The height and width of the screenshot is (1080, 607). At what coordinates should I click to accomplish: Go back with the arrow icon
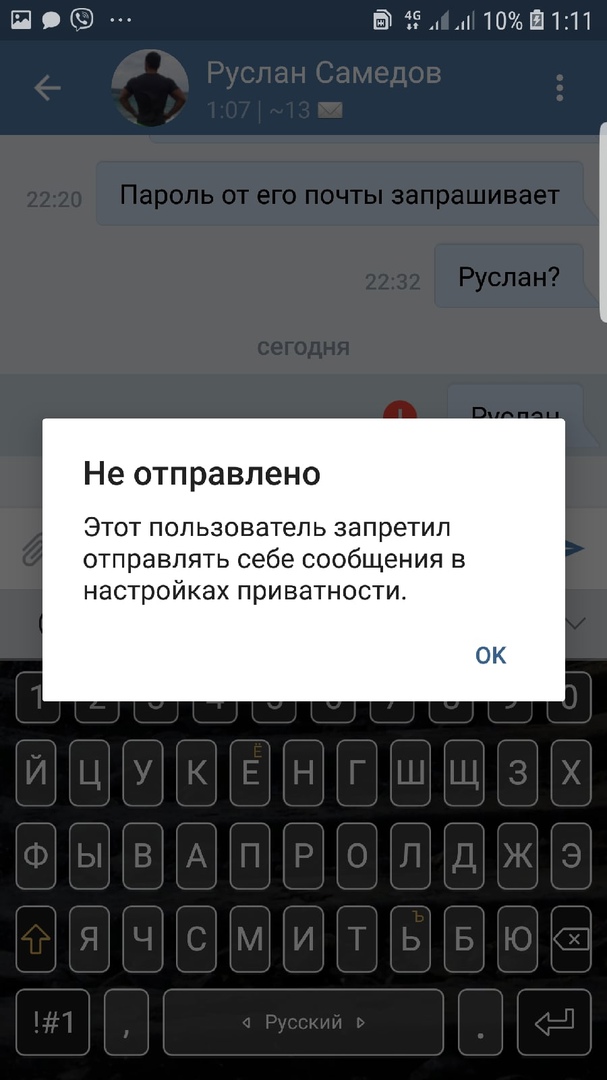click(x=47, y=88)
